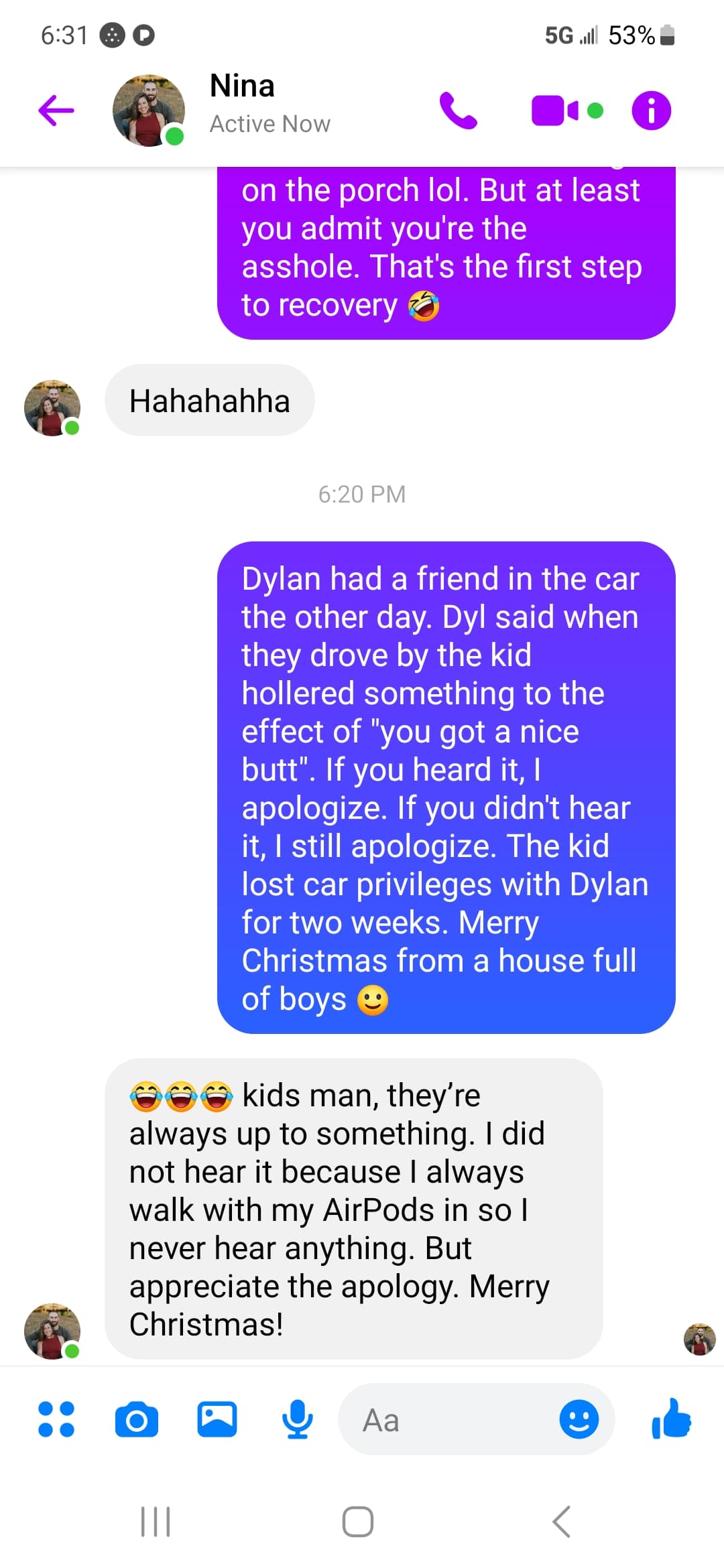Go back to the chats list
This screenshot has height=1568, width=724.
(56, 111)
